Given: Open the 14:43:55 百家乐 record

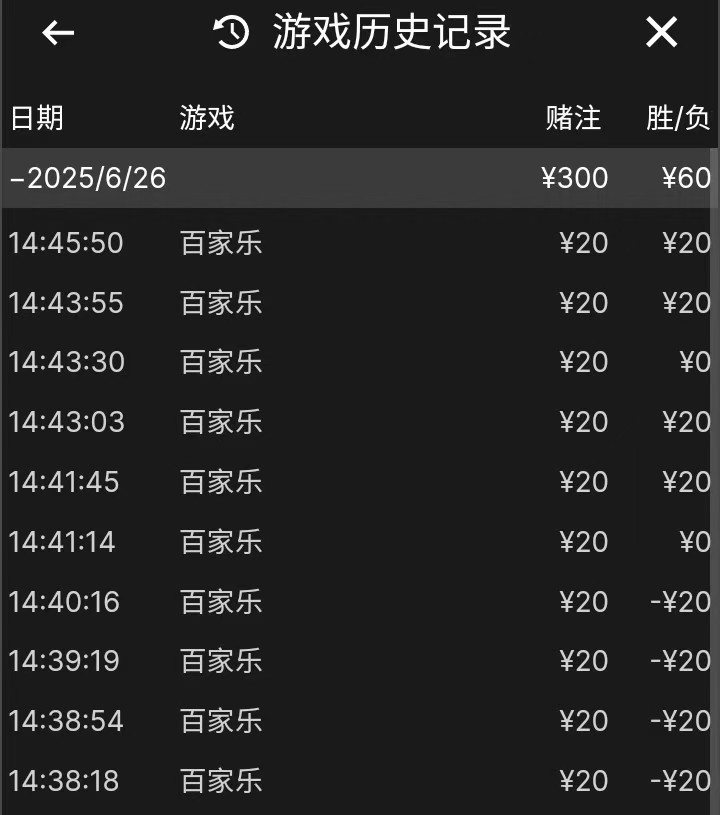Looking at the screenshot, I should point(358,303).
